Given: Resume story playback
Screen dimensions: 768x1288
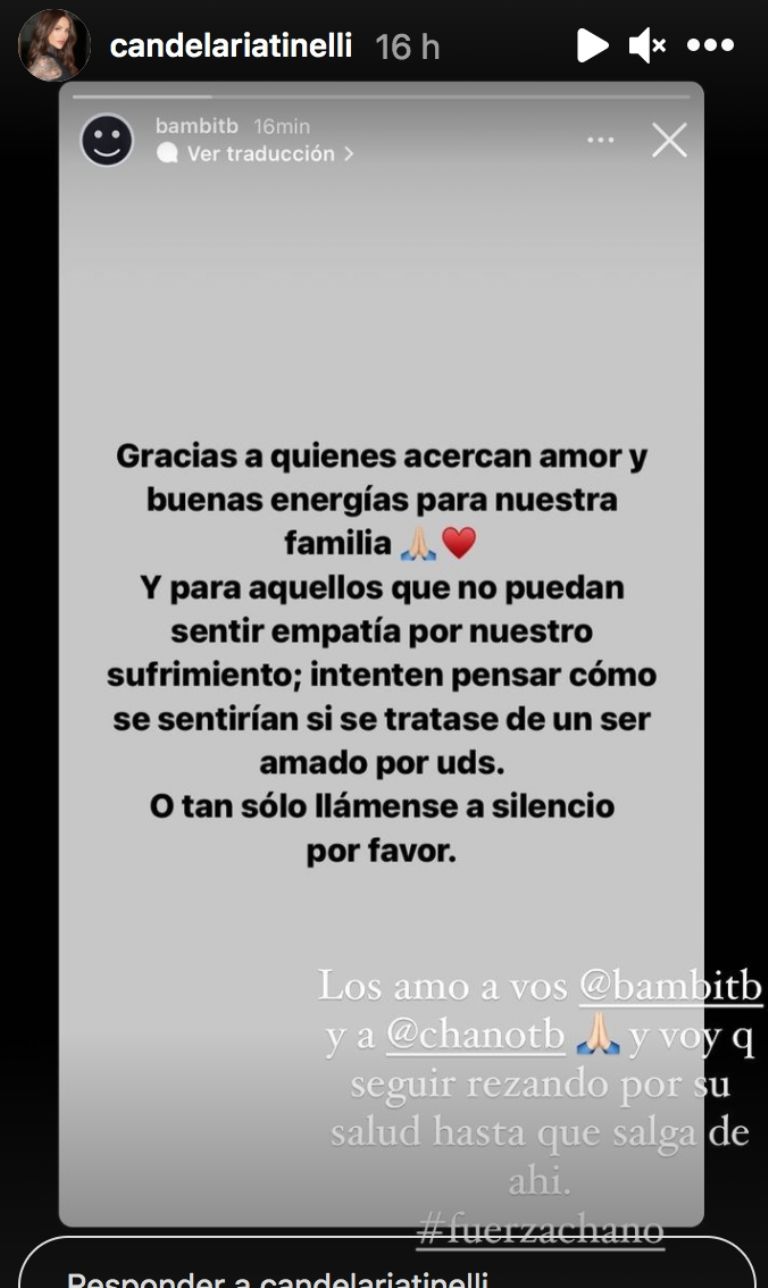Looking at the screenshot, I should click(x=592, y=45).
